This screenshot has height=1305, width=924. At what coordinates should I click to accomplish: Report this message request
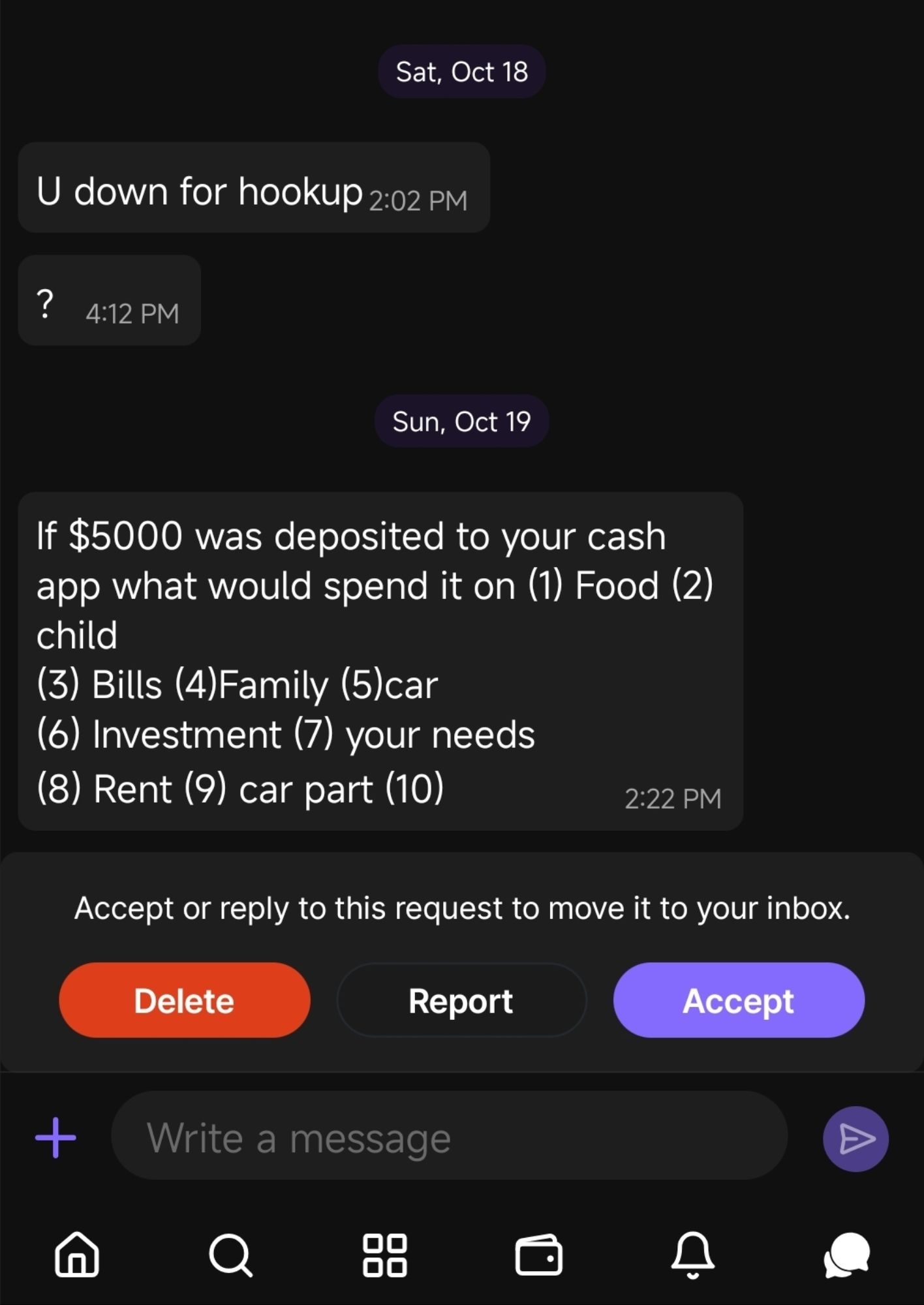pos(461,1000)
